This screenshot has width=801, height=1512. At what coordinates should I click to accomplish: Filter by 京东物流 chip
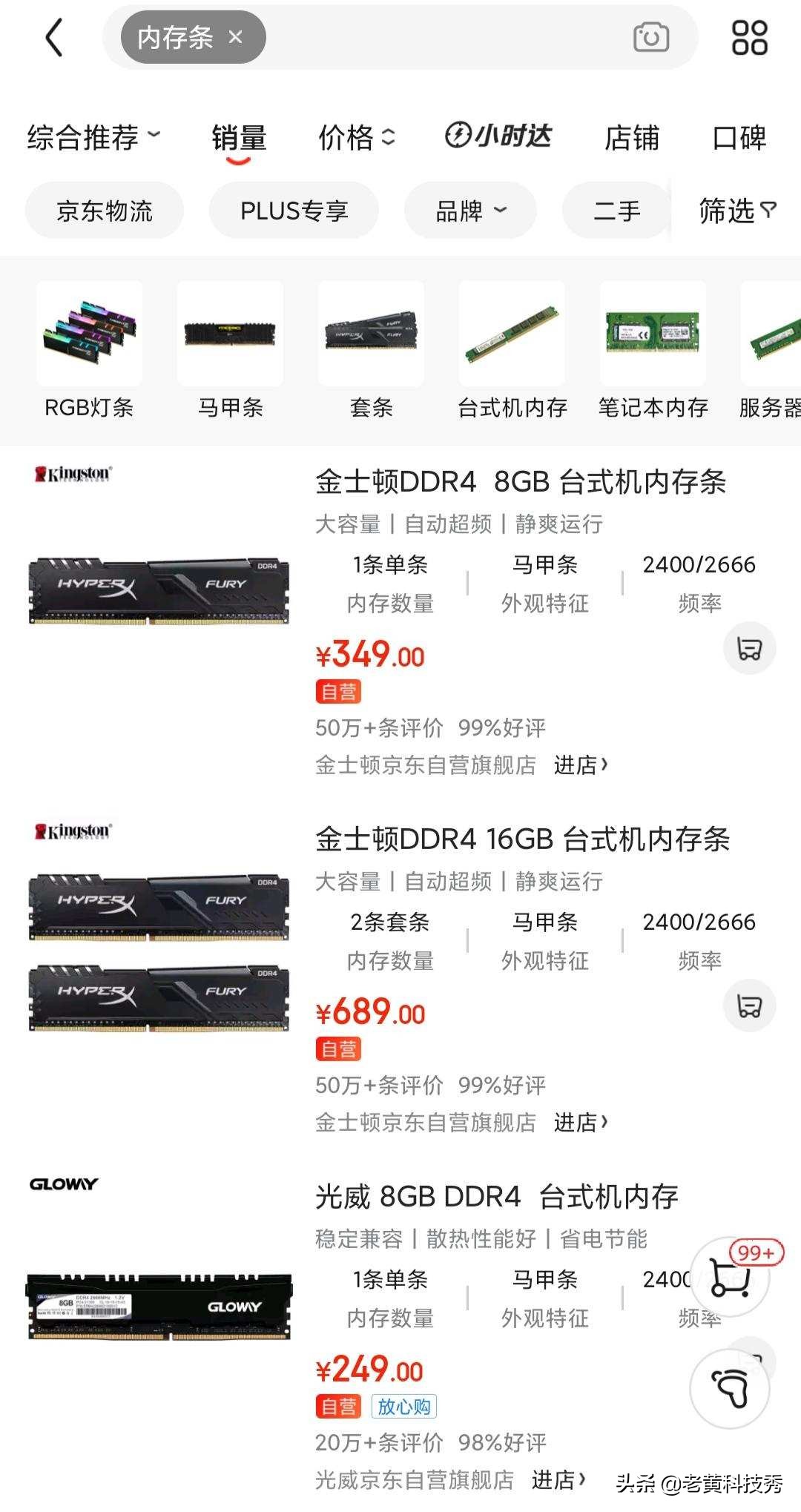point(105,211)
